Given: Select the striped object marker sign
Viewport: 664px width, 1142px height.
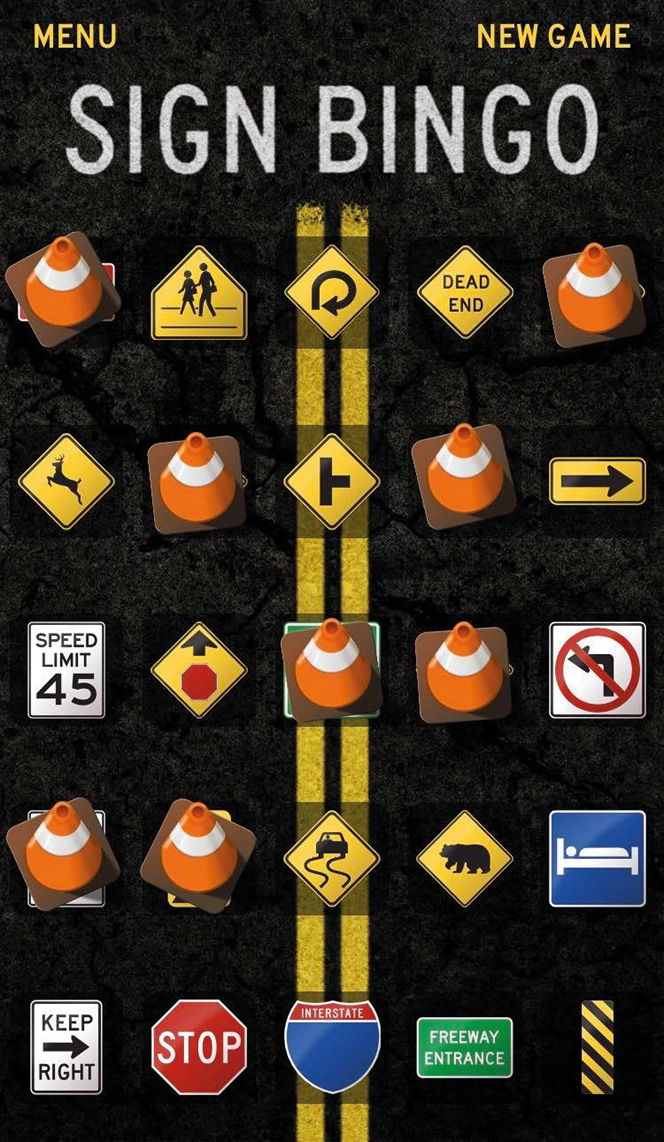Looking at the screenshot, I should coord(597,1047).
